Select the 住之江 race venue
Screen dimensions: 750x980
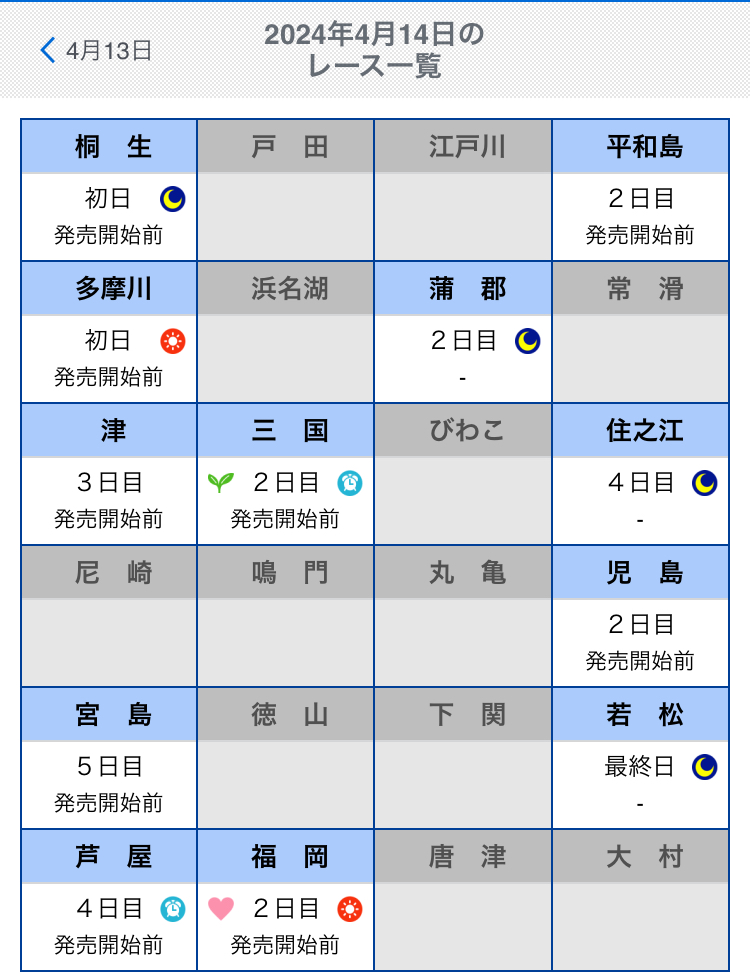(640, 474)
